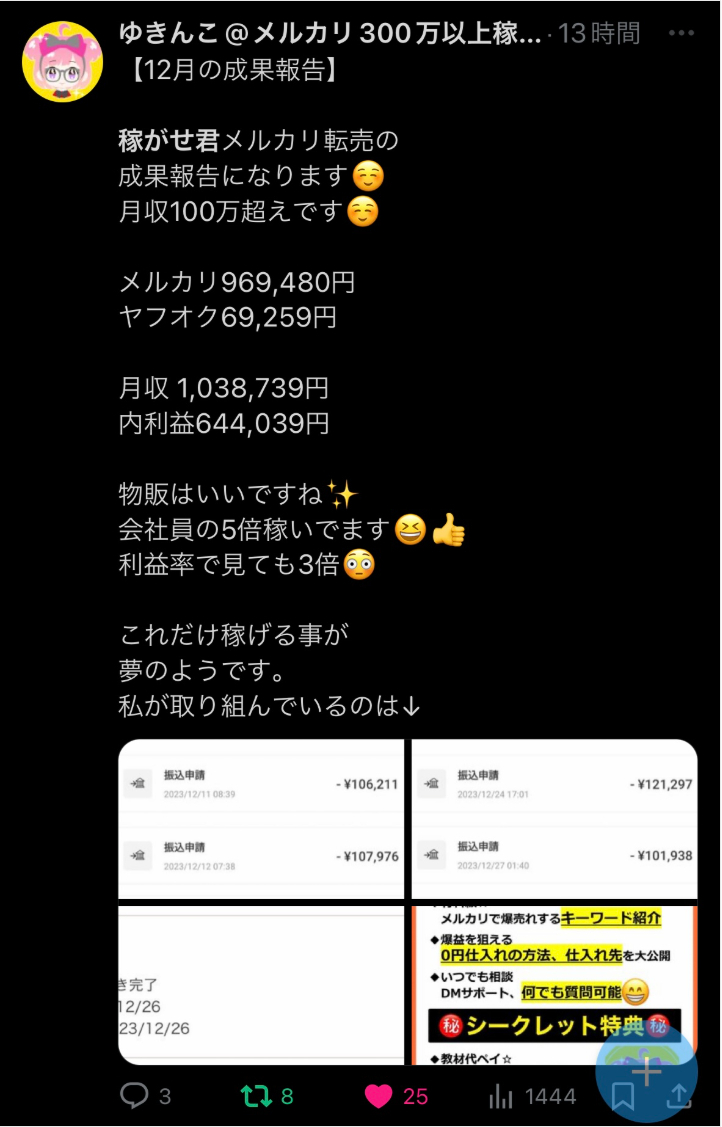Click ゆきんこ's profile avatar

point(63,61)
